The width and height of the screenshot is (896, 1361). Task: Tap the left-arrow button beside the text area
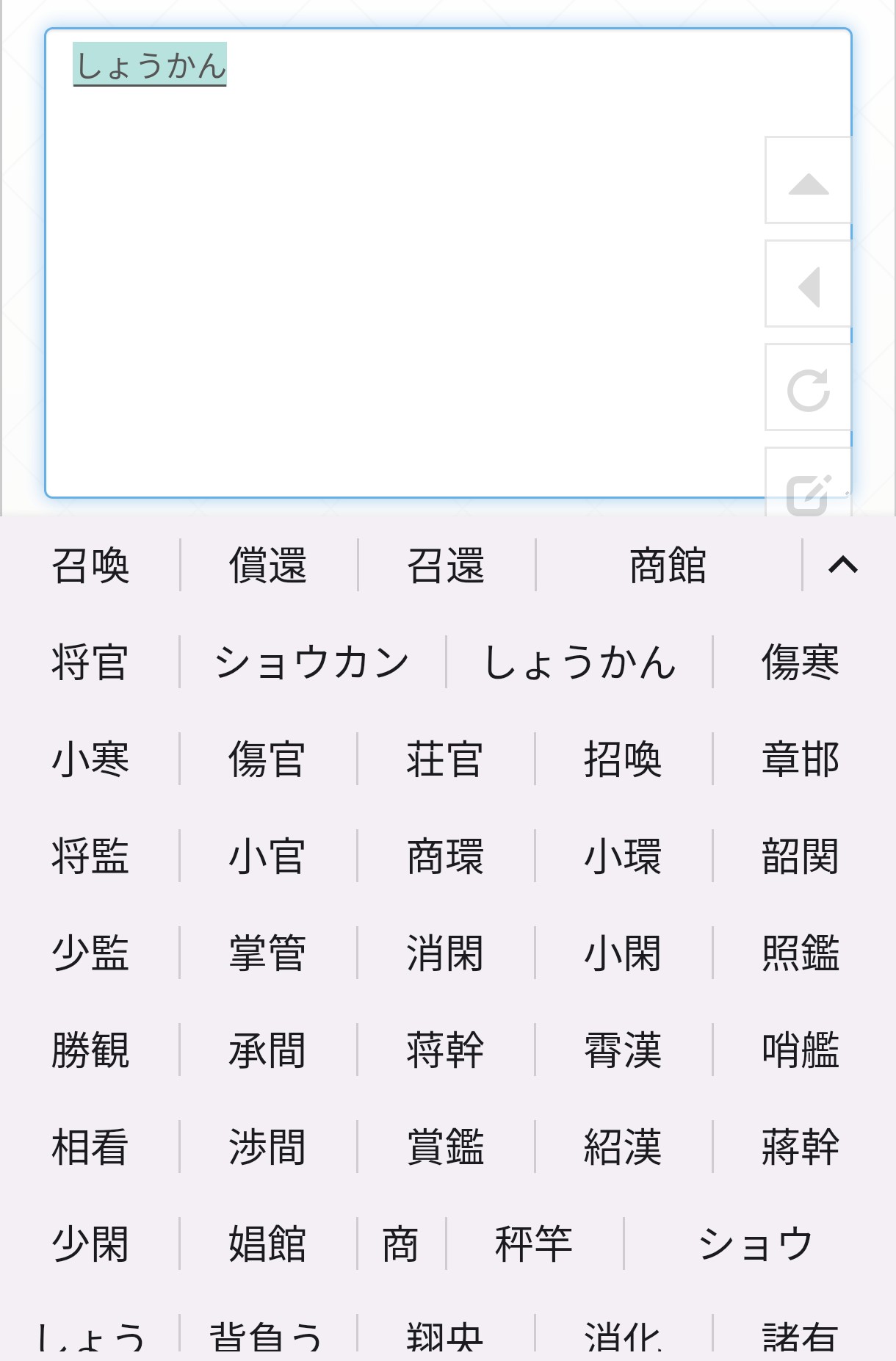808,284
